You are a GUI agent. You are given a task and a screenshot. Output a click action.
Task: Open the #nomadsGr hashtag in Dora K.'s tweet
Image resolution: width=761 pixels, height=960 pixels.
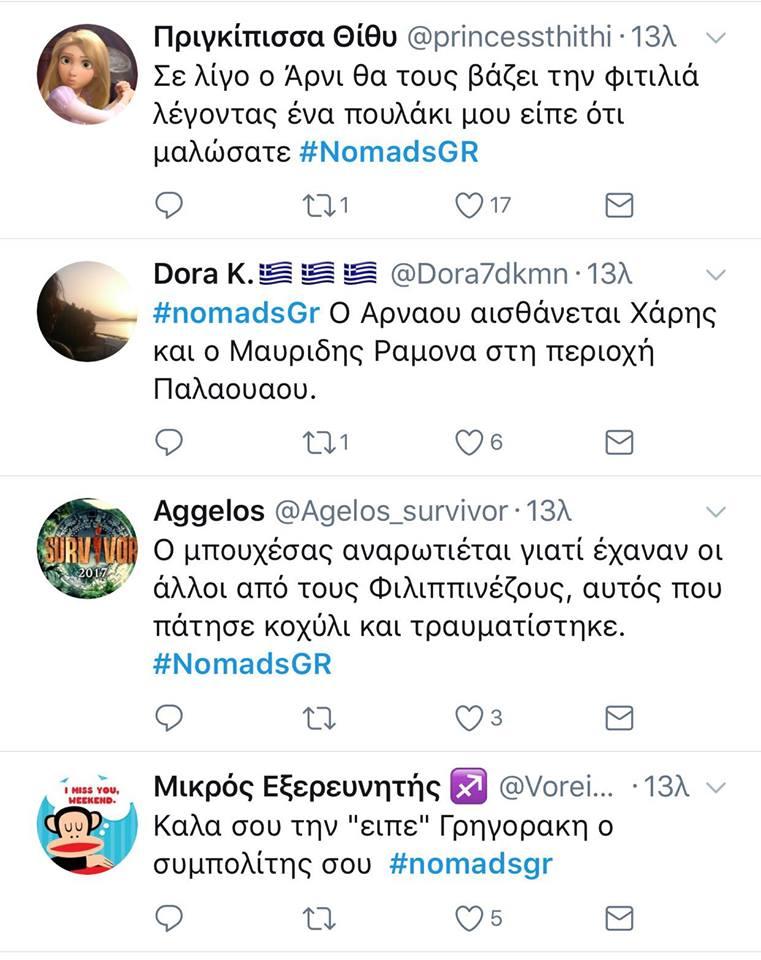coord(237,312)
